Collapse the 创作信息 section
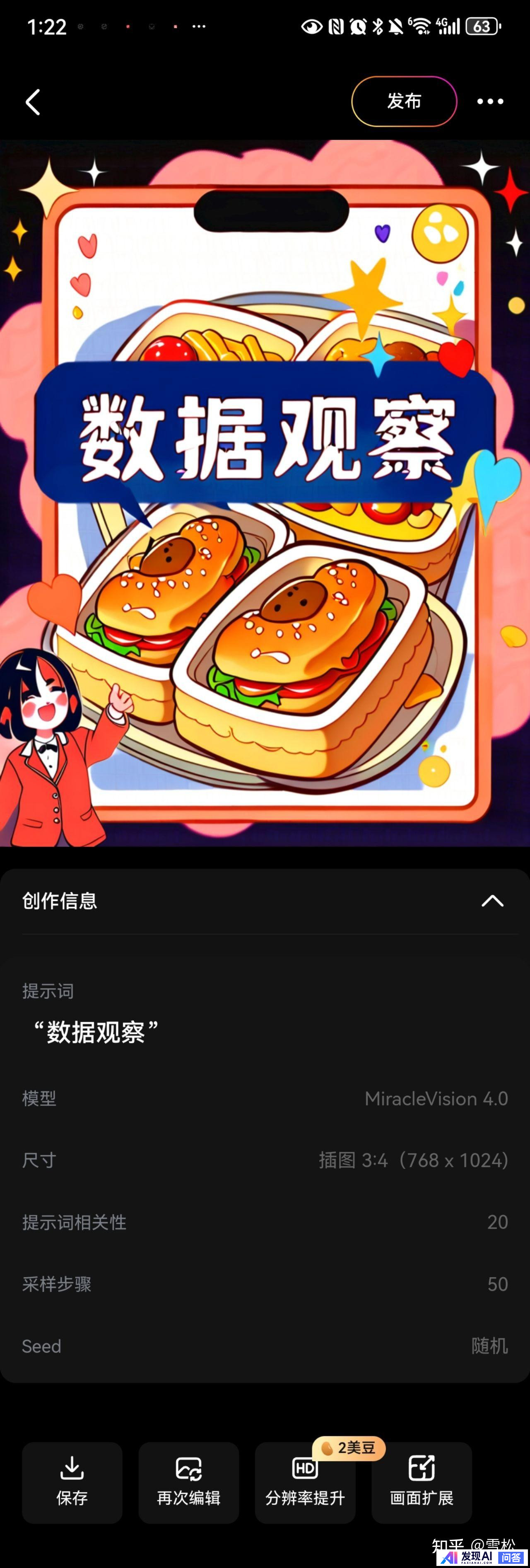530x1568 pixels. 492,901
